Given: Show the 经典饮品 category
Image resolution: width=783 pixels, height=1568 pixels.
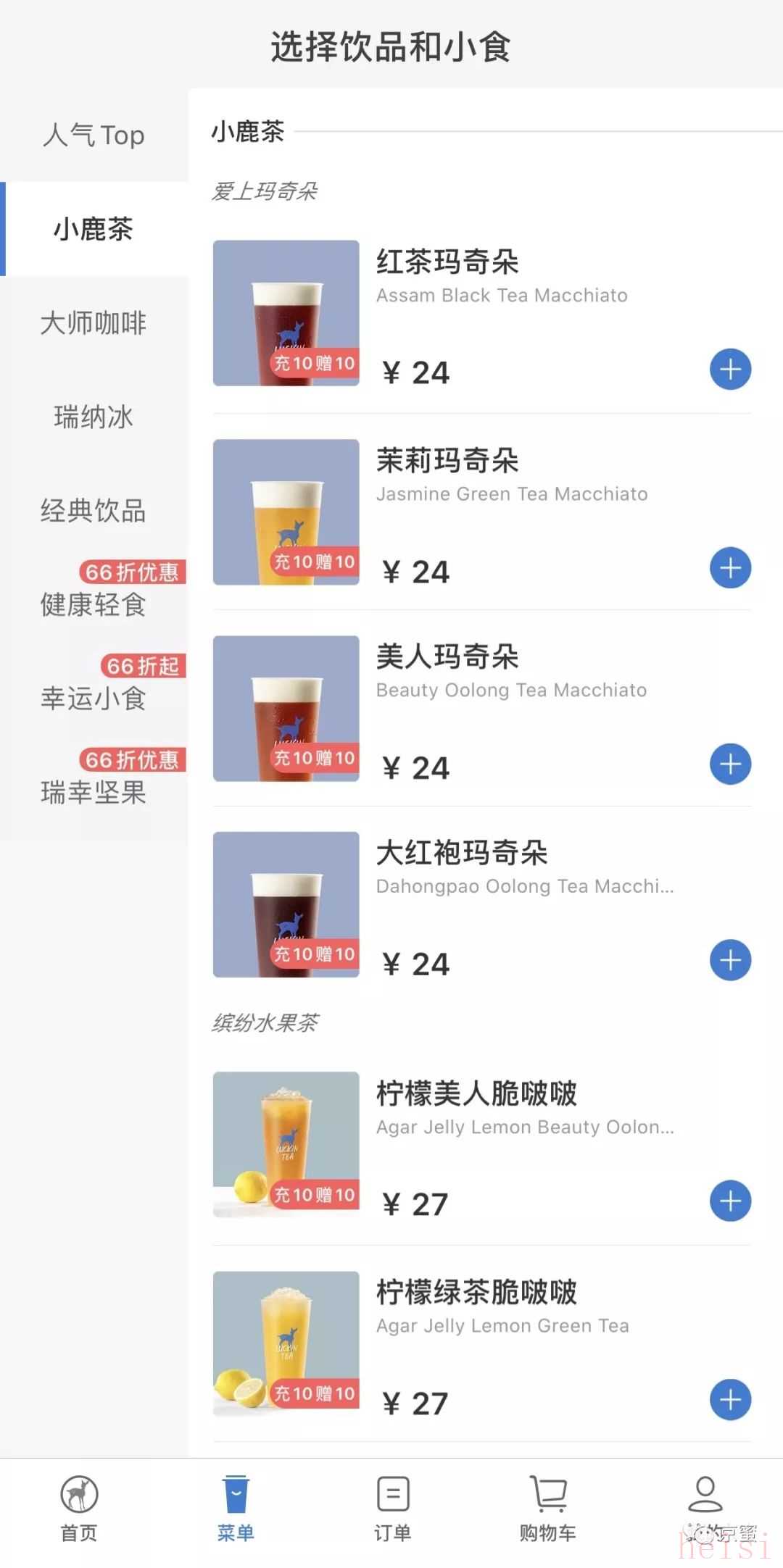Looking at the screenshot, I should click(x=94, y=511).
